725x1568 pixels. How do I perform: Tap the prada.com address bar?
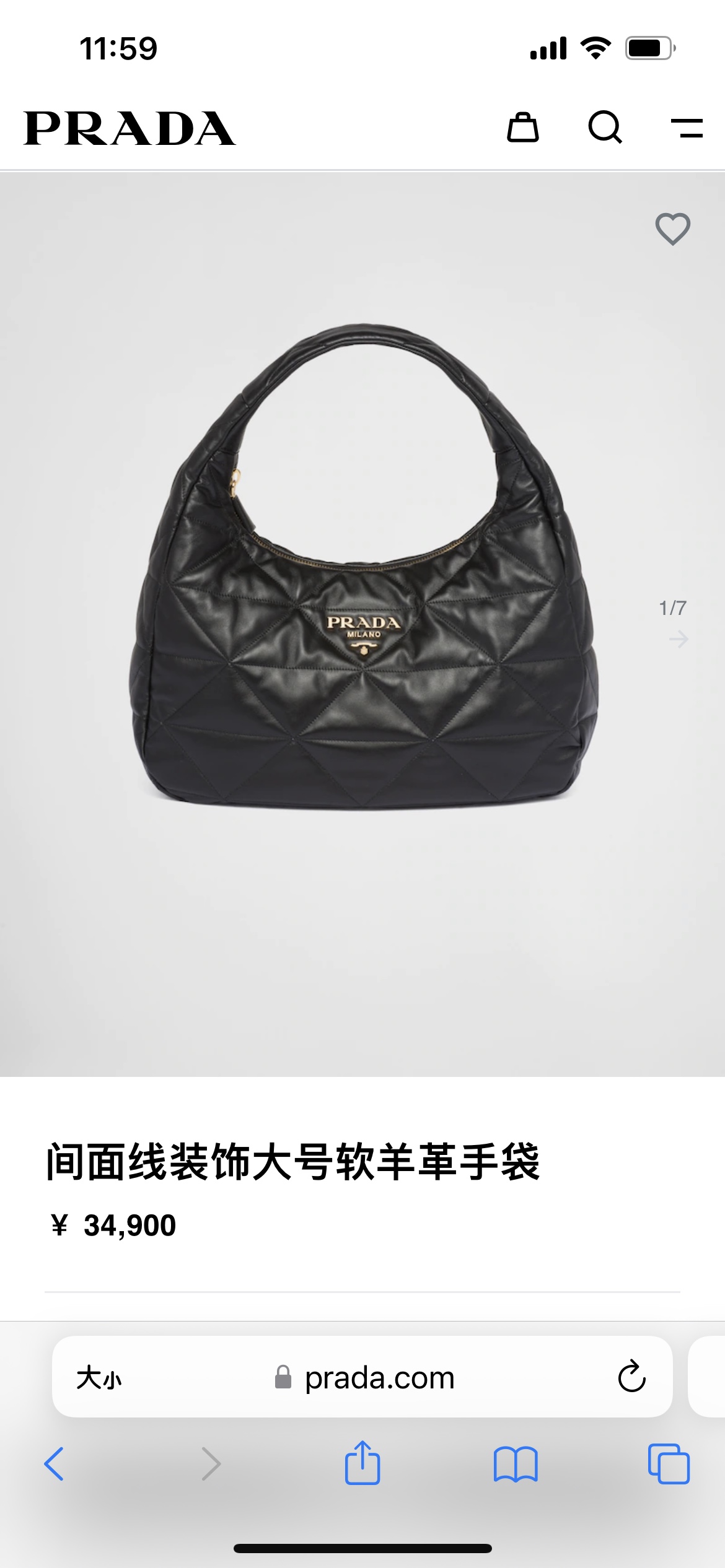[379, 1378]
